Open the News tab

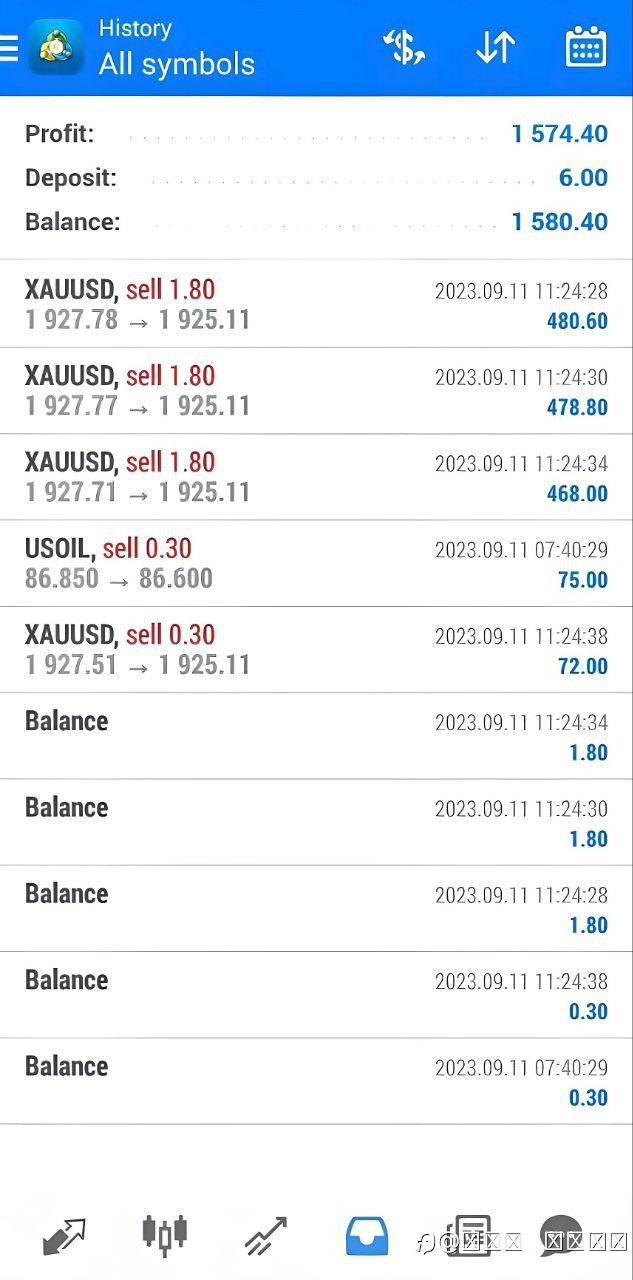tap(468, 1236)
